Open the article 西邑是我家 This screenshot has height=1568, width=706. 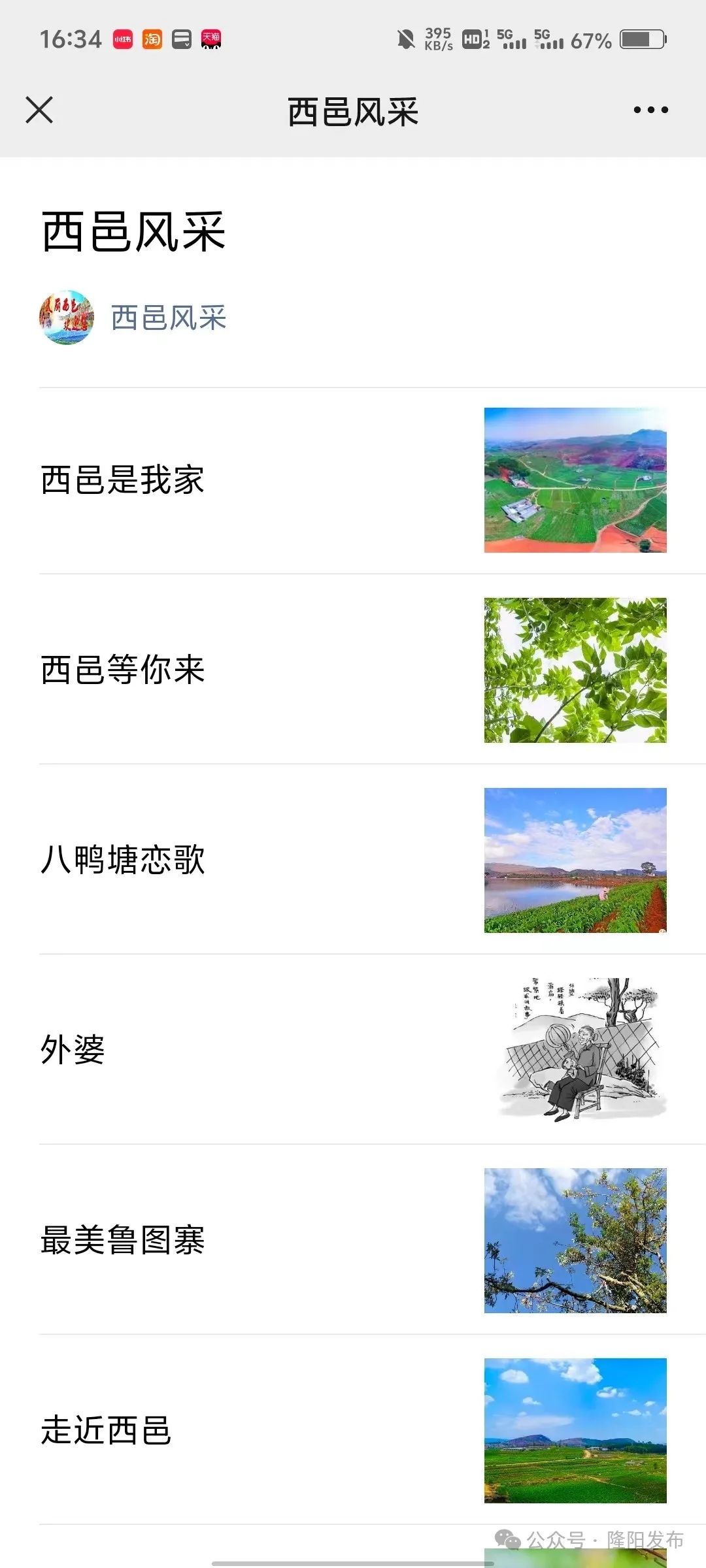[x=123, y=480]
